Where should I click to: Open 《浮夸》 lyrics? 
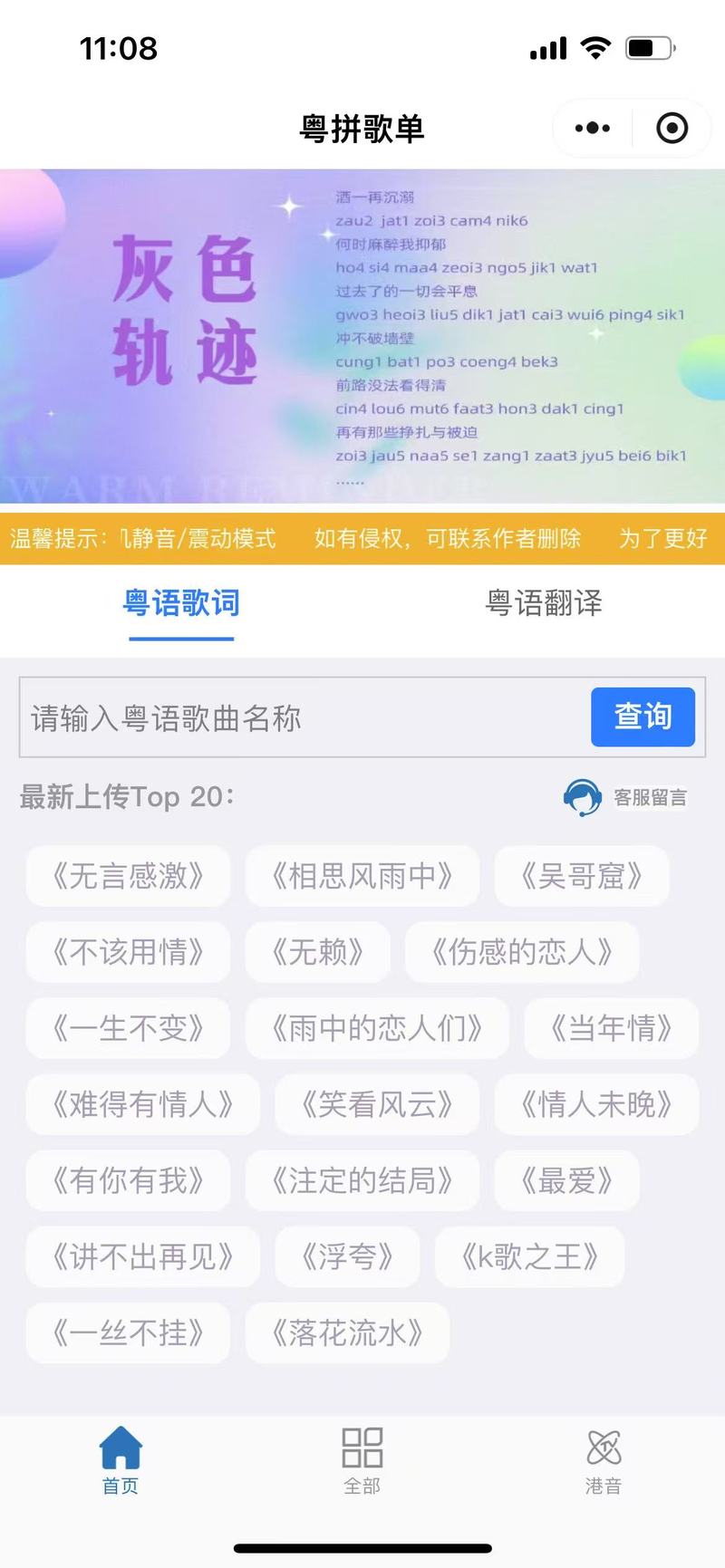(x=347, y=1256)
